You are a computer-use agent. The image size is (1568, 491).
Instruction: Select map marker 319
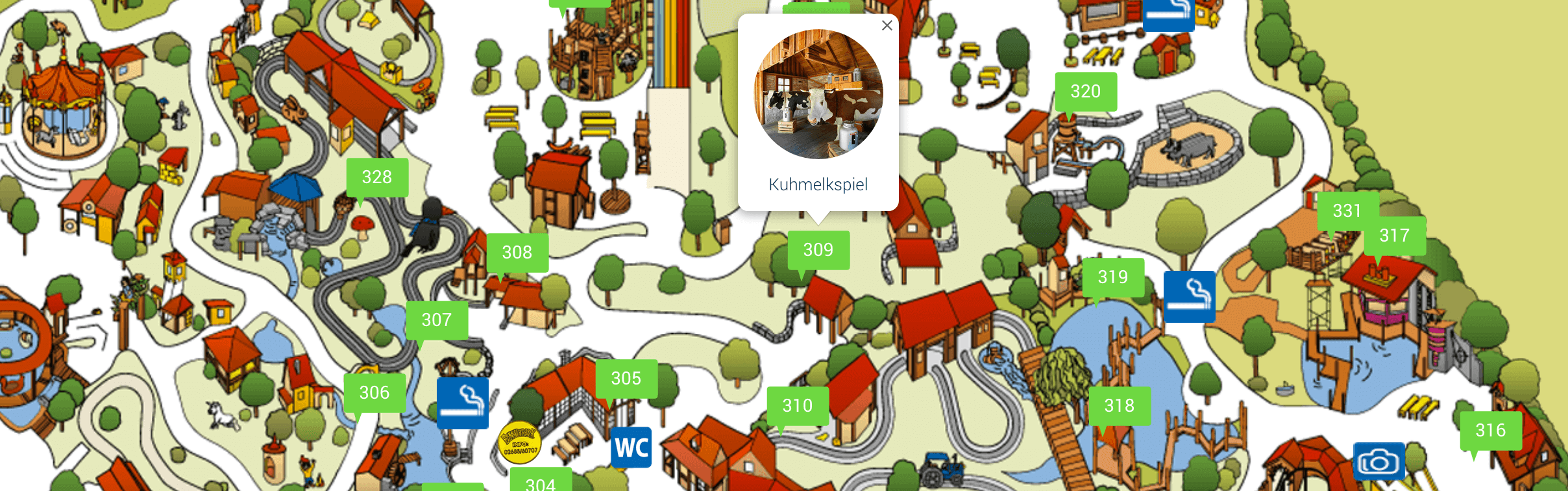point(1113,277)
